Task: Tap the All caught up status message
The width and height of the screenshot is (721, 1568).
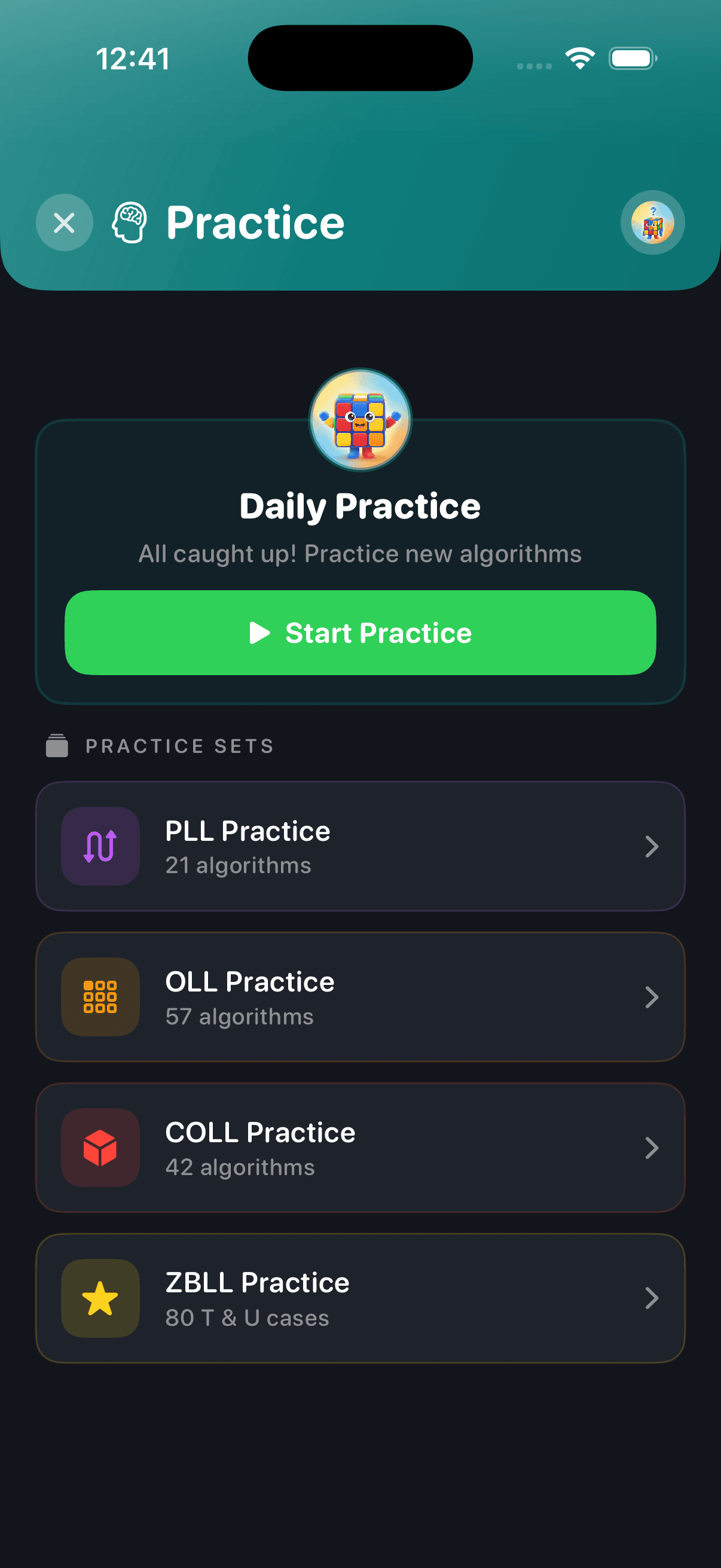Action: pyautogui.click(x=360, y=553)
